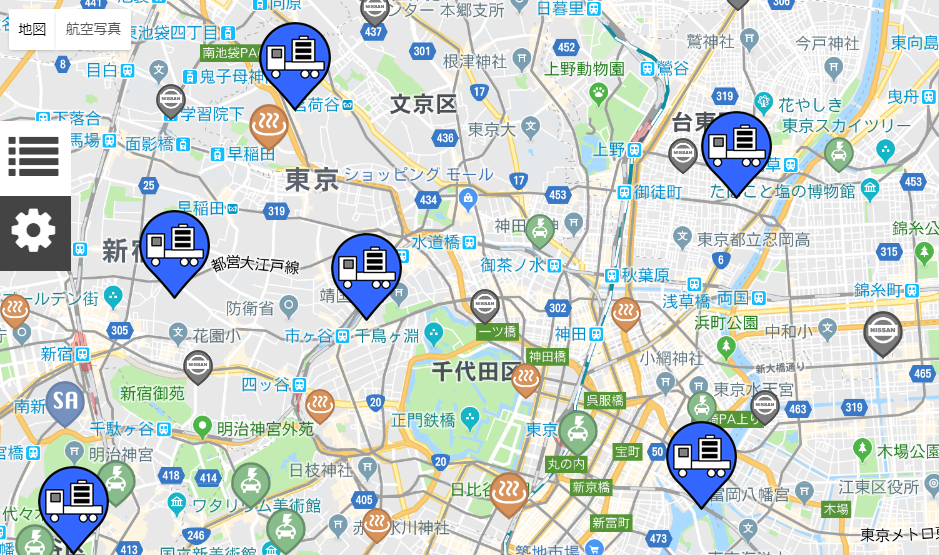Open the list view button
Screen dimensions: 939x555
coord(34,153)
